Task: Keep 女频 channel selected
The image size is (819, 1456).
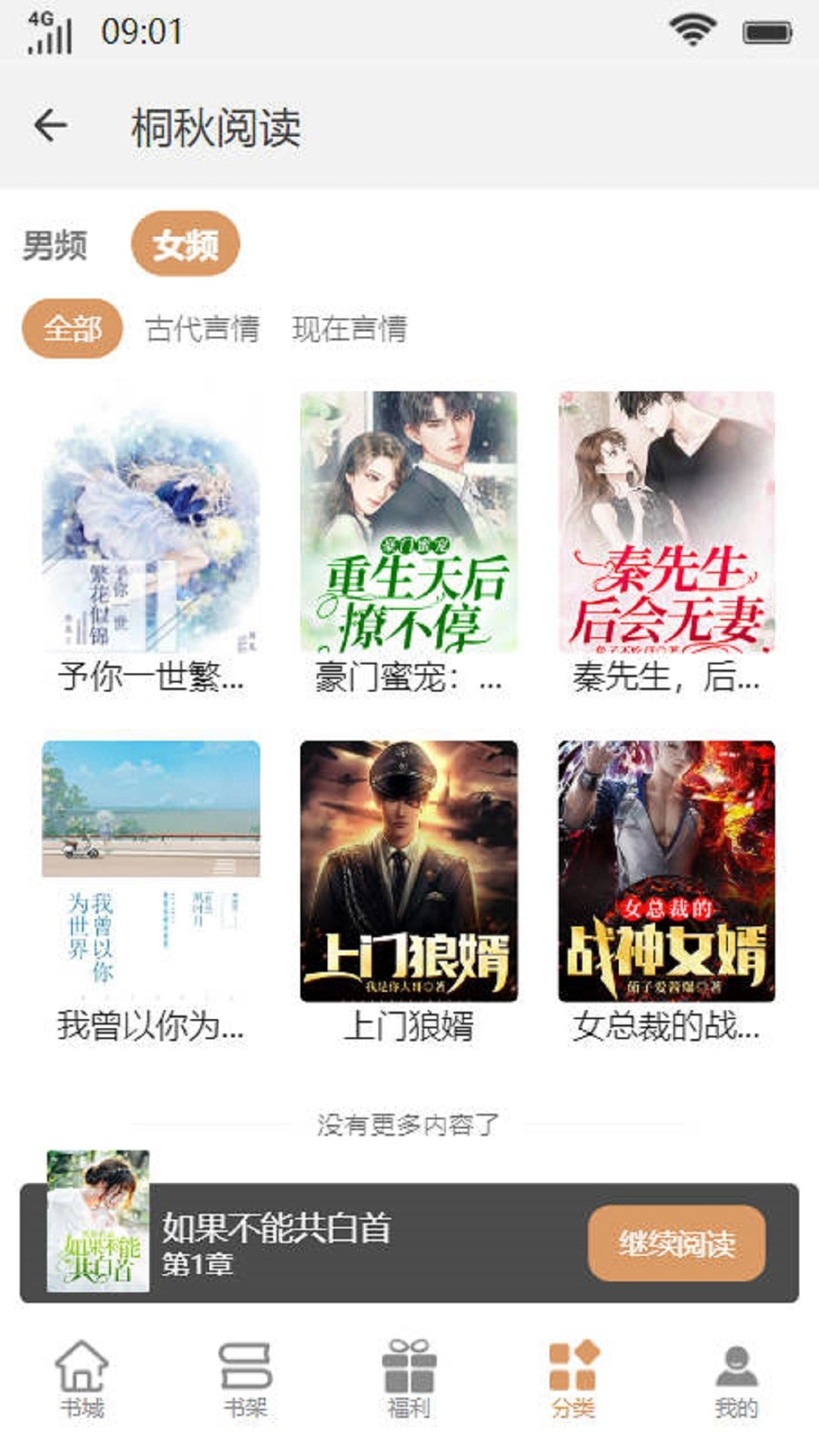Action: coord(187,244)
